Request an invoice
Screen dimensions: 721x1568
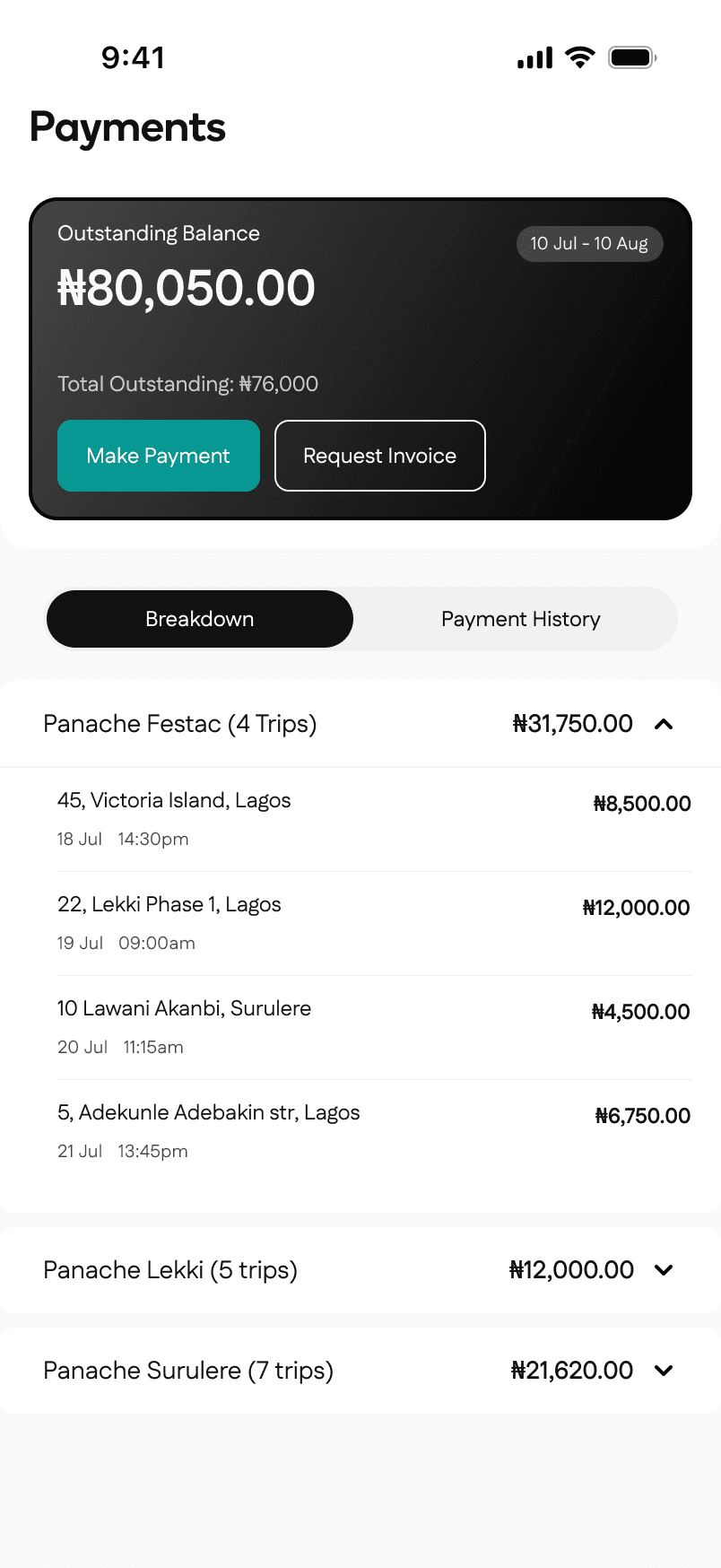(379, 456)
